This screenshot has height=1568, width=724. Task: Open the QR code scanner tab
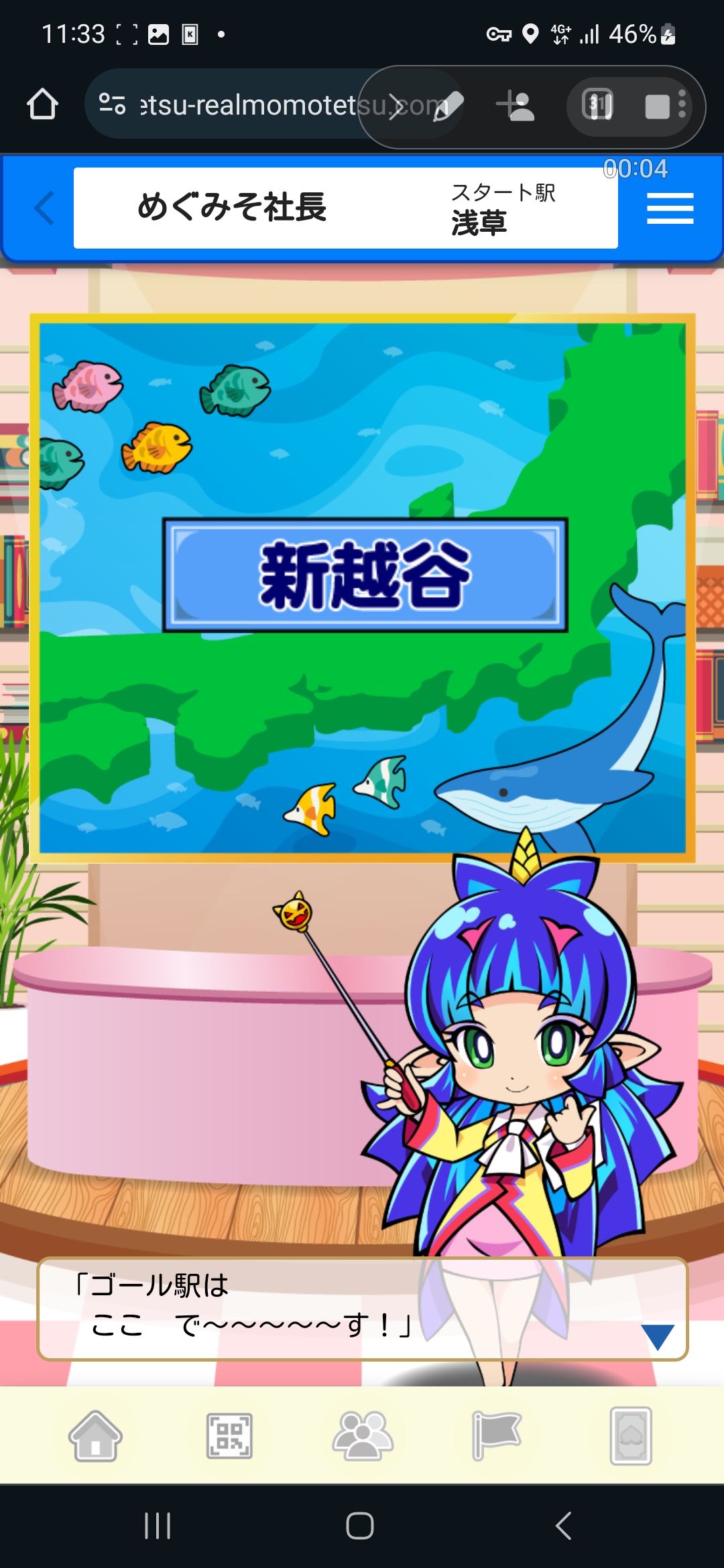229,1436
